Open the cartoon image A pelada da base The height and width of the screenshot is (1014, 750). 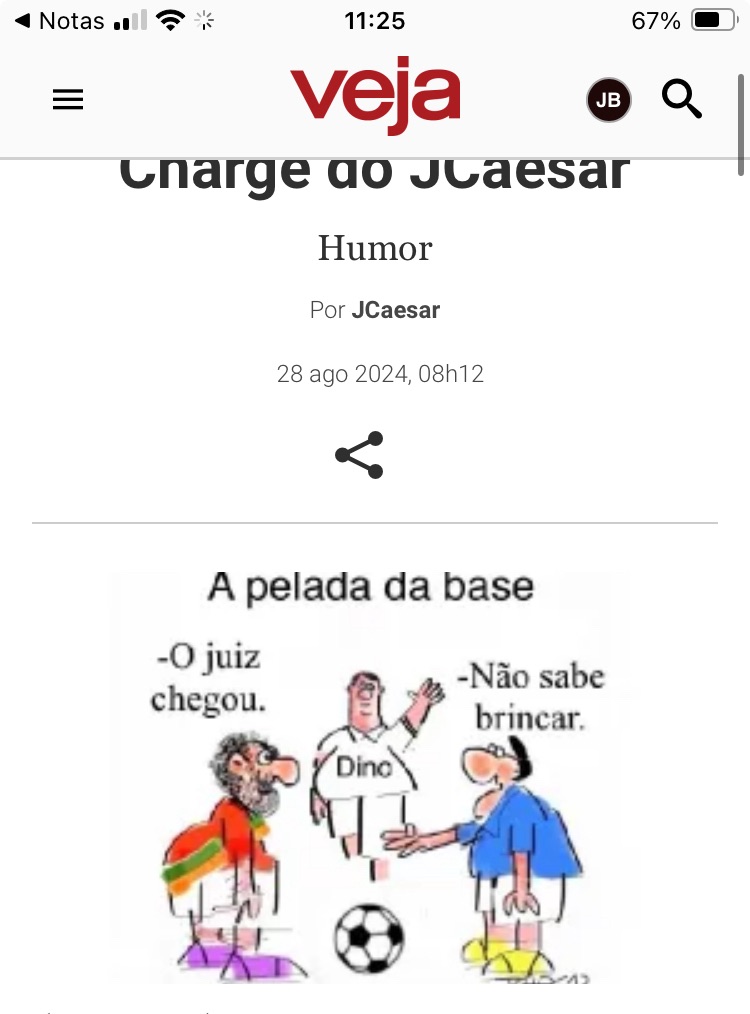coord(372,775)
